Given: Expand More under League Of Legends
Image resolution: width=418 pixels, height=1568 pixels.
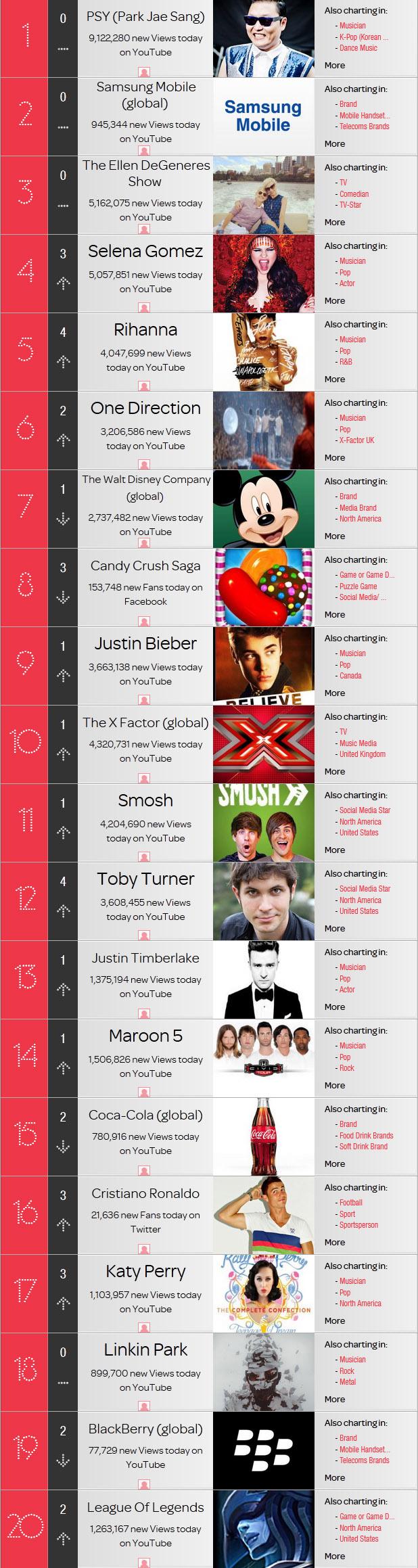Looking at the screenshot, I should pyautogui.click(x=334, y=1557).
